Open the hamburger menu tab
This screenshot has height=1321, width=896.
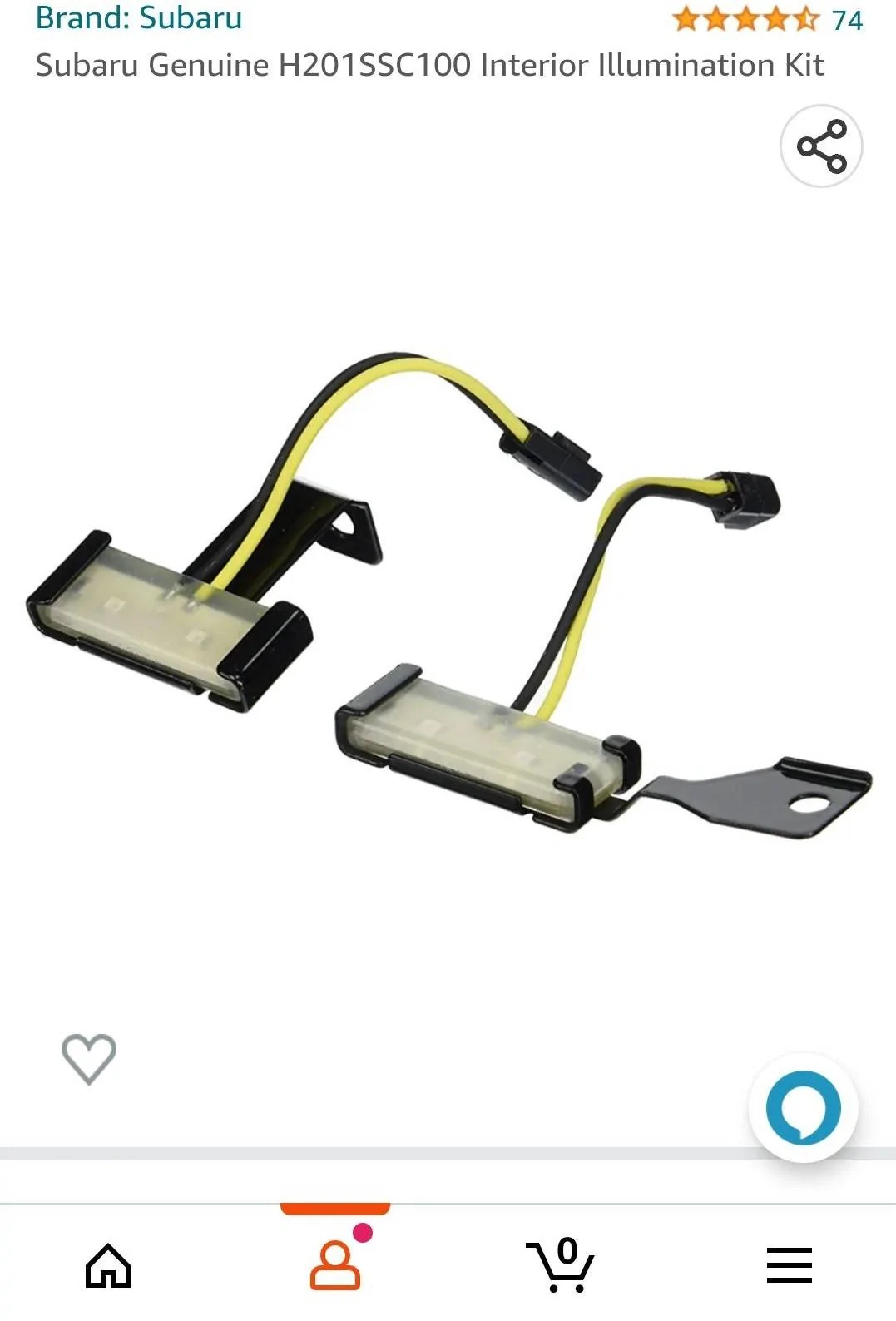[789, 1264]
